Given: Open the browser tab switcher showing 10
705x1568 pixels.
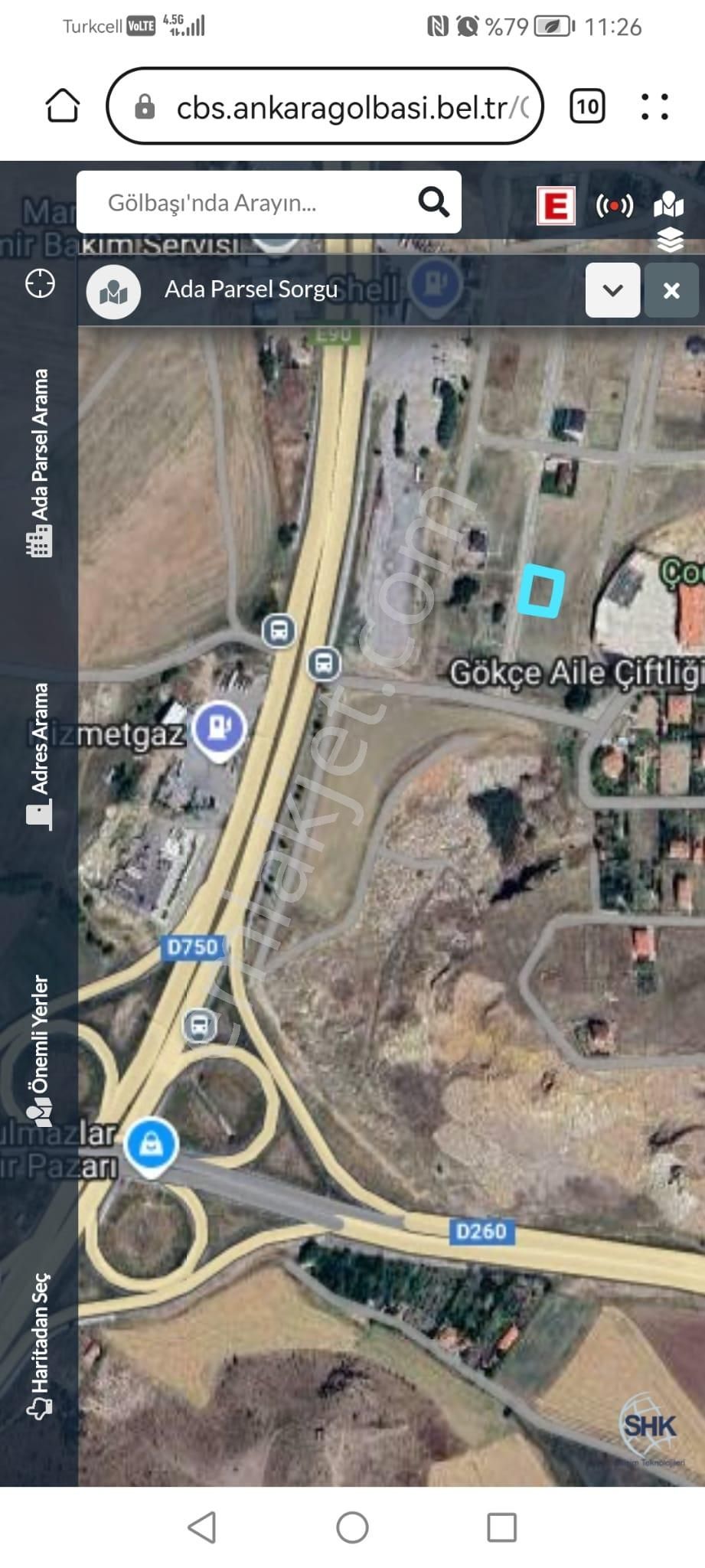Looking at the screenshot, I should 589,106.
